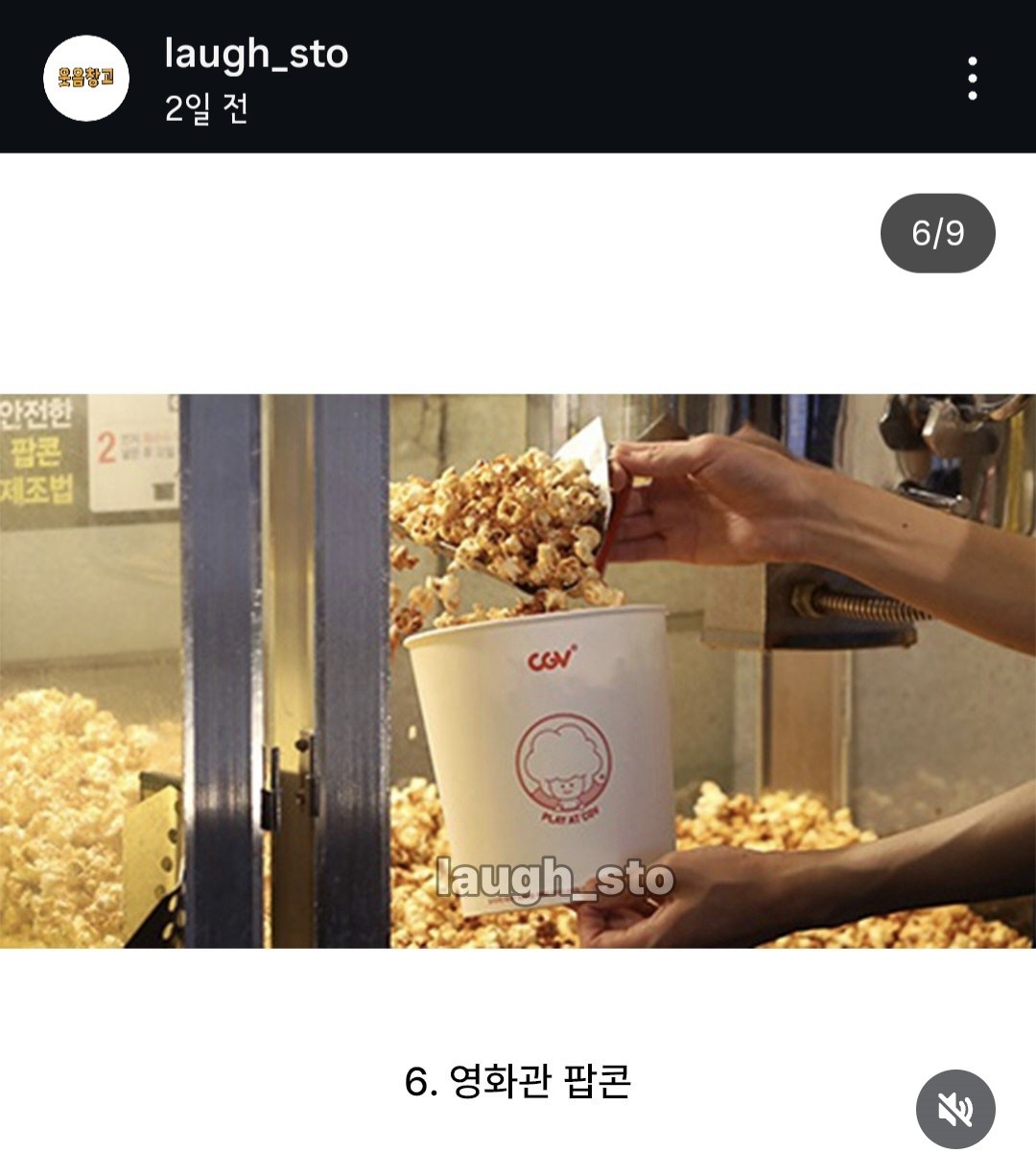Open the laugh_sto profile via the username
The width and height of the screenshot is (1036, 1176).
click(x=259, y=55)
